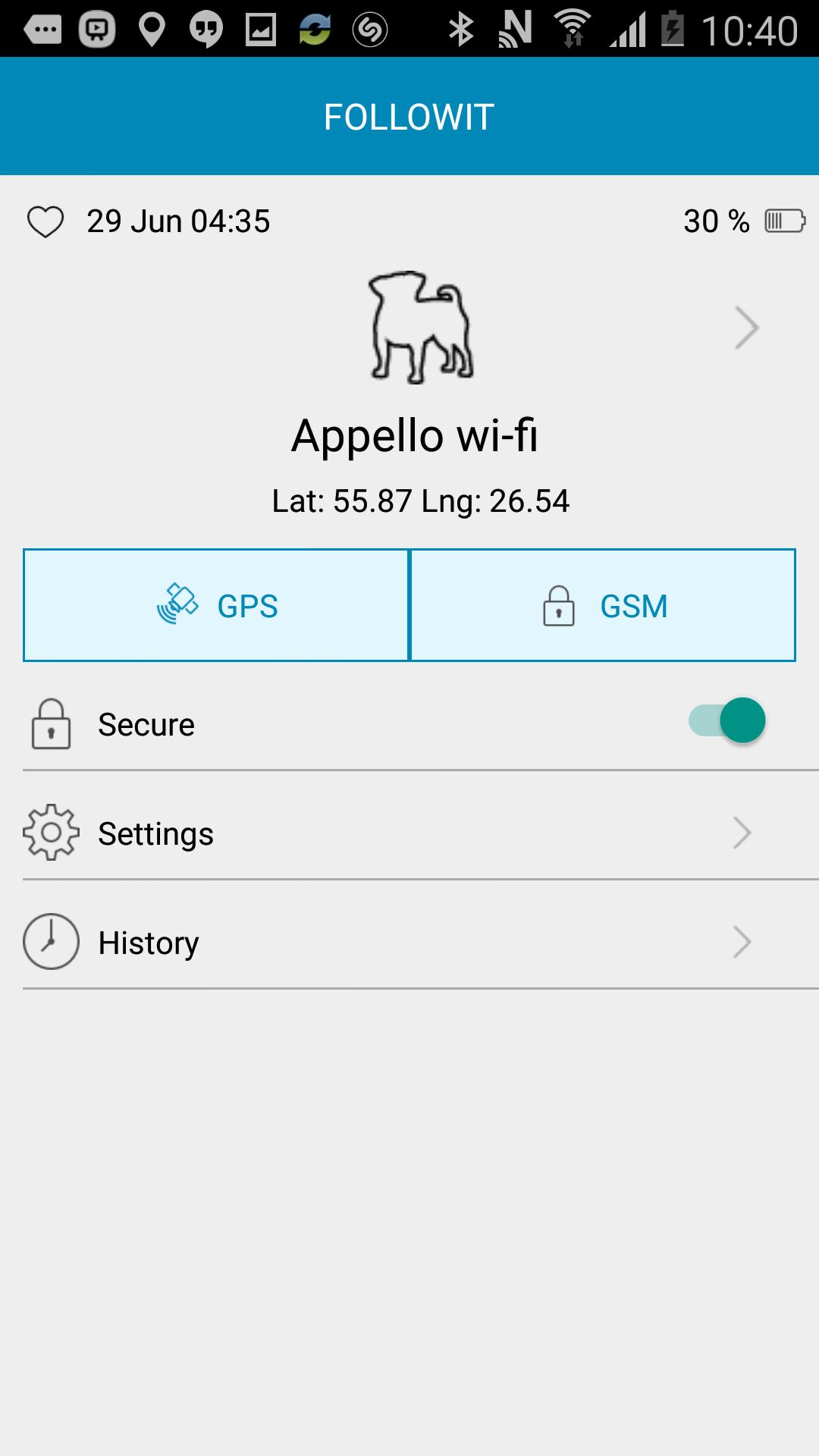Switch tracking mode to GPS

coord(216,604)
